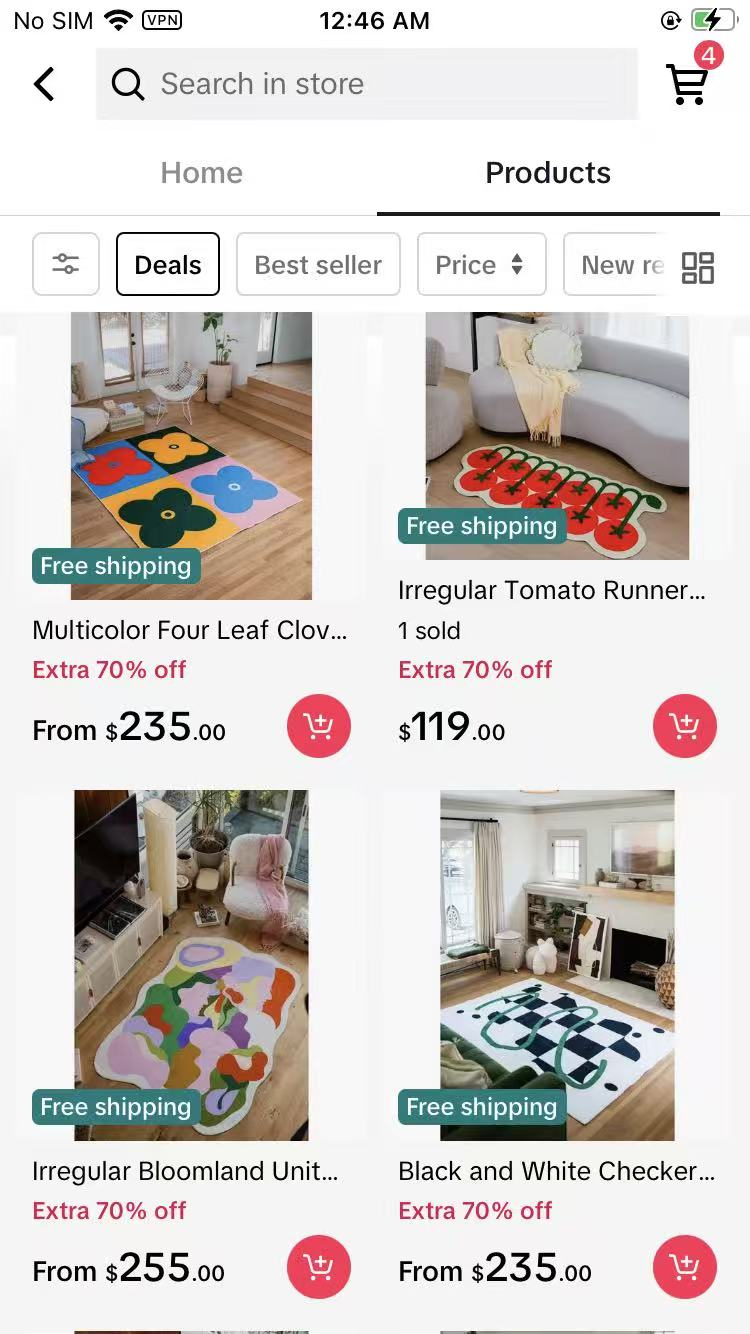The height and width of the screenshot is (1334, 750).
Task: Tap the search magnifier icon
Action: pyautogui.click(x=127, y=84)
